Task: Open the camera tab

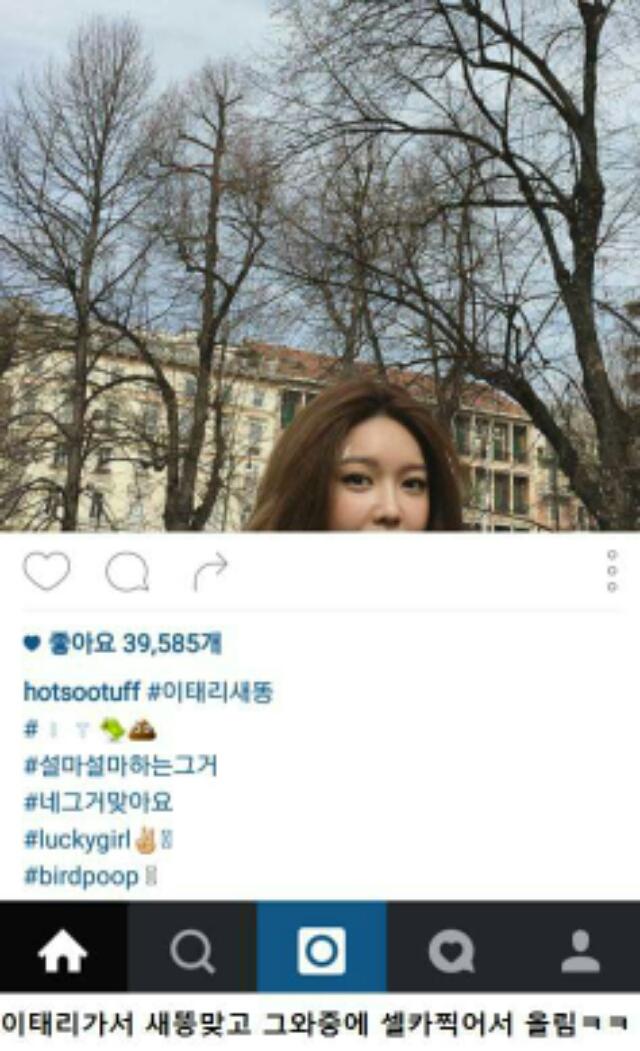Action: pyautogui.click(x=322, y=950)
